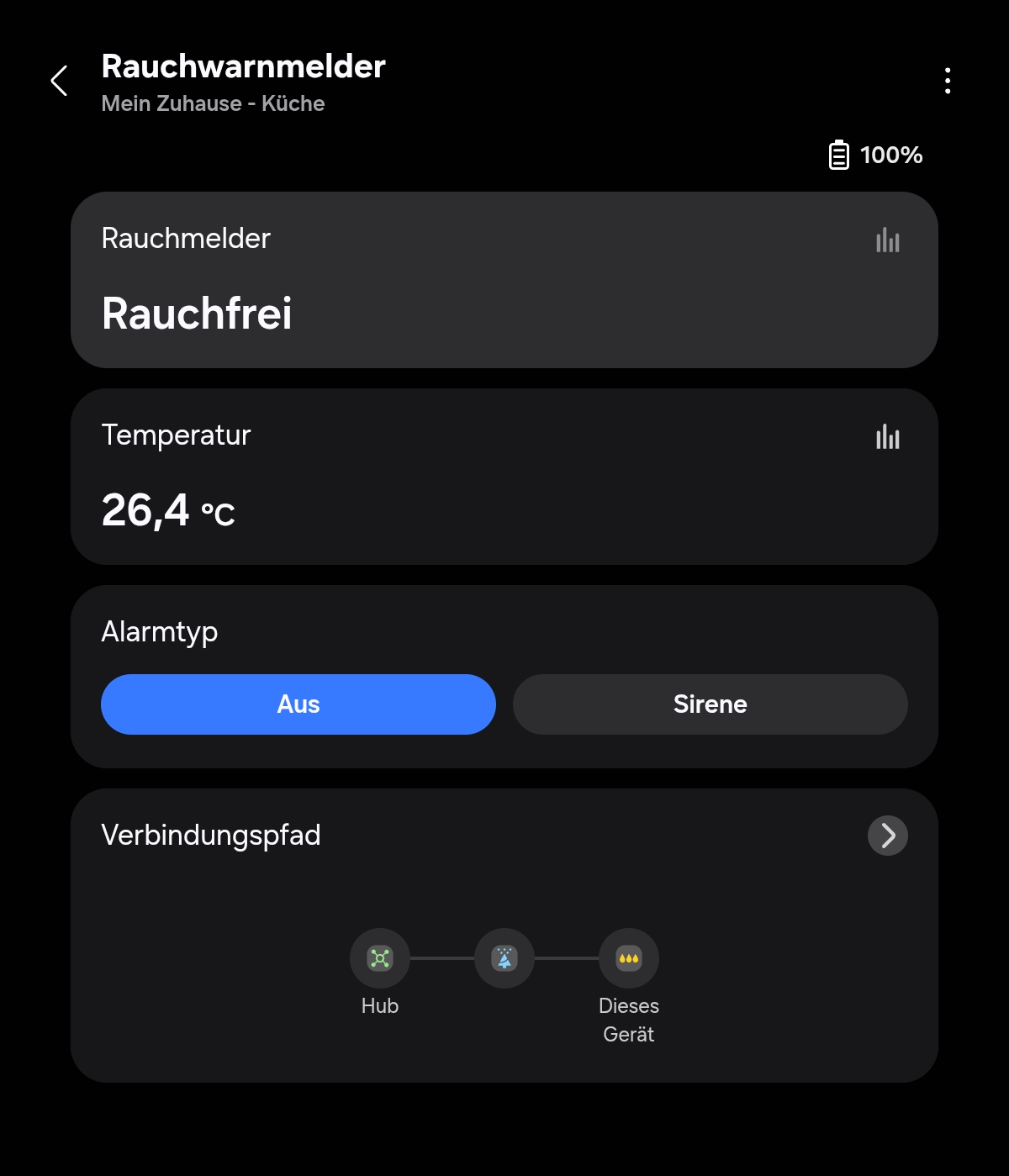Open the three-dot overflow menu
Screen dimensions: 1009x1176
(x=948, y=82)
